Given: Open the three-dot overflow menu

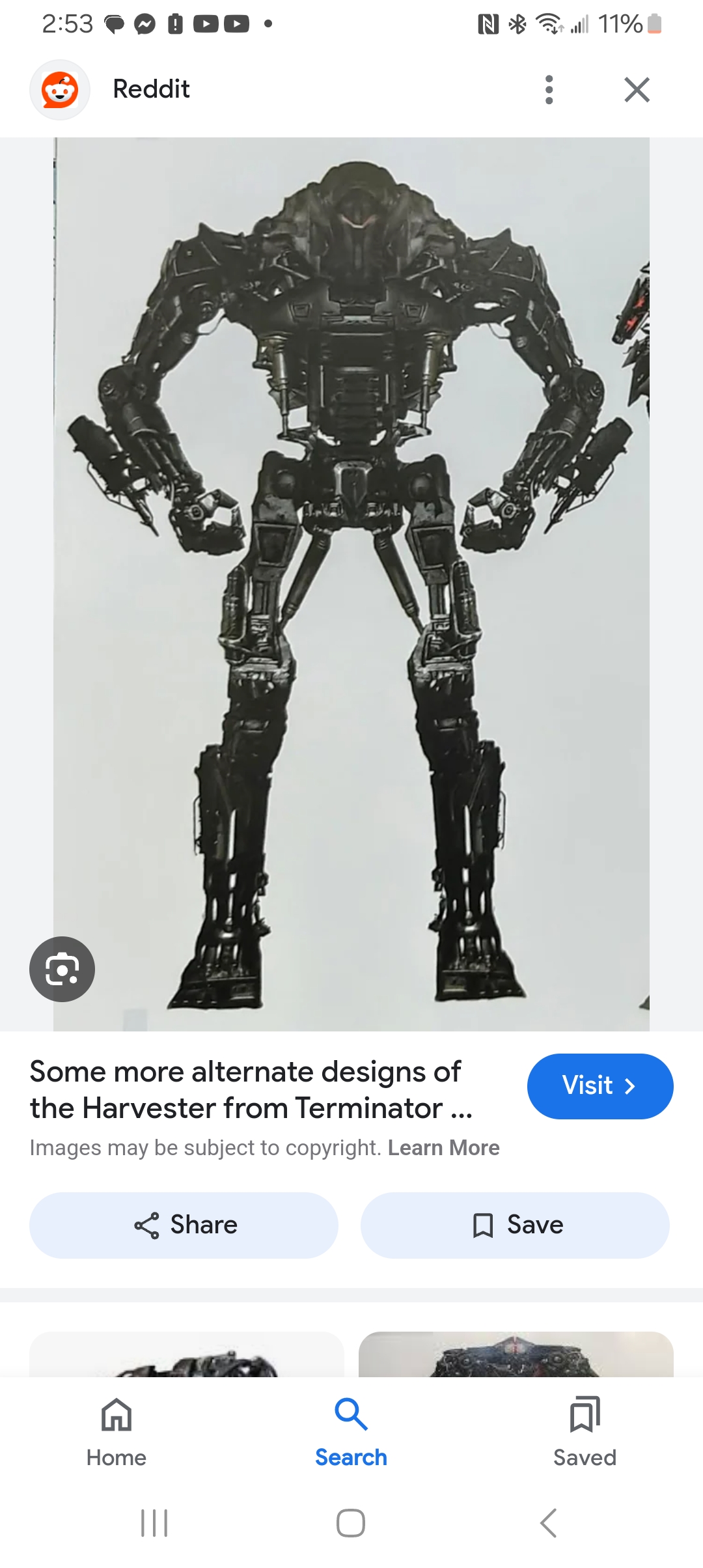Looking at the screenshot, I should [x=549, y=89].
